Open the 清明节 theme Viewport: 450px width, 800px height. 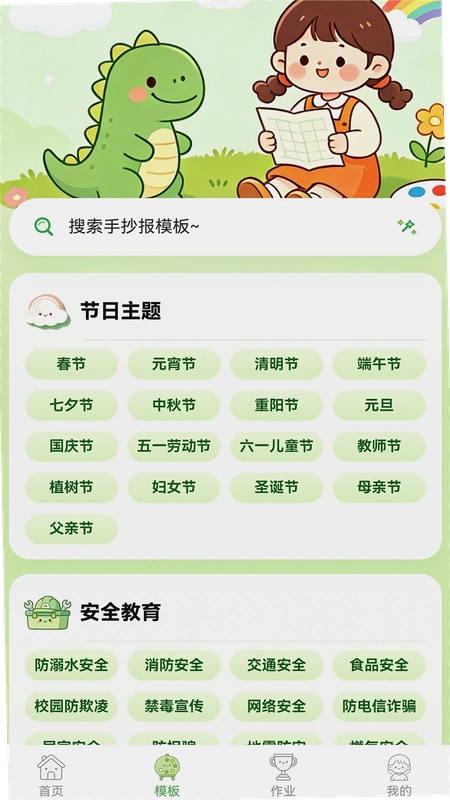(277, 364)
